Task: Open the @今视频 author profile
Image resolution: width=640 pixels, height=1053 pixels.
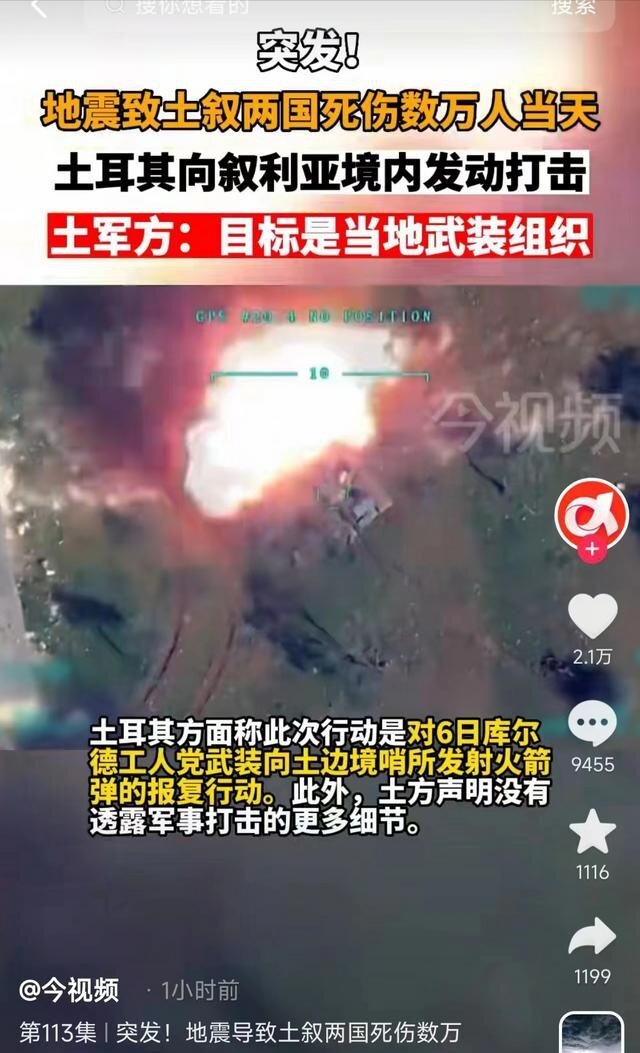Action: (70, 990)
